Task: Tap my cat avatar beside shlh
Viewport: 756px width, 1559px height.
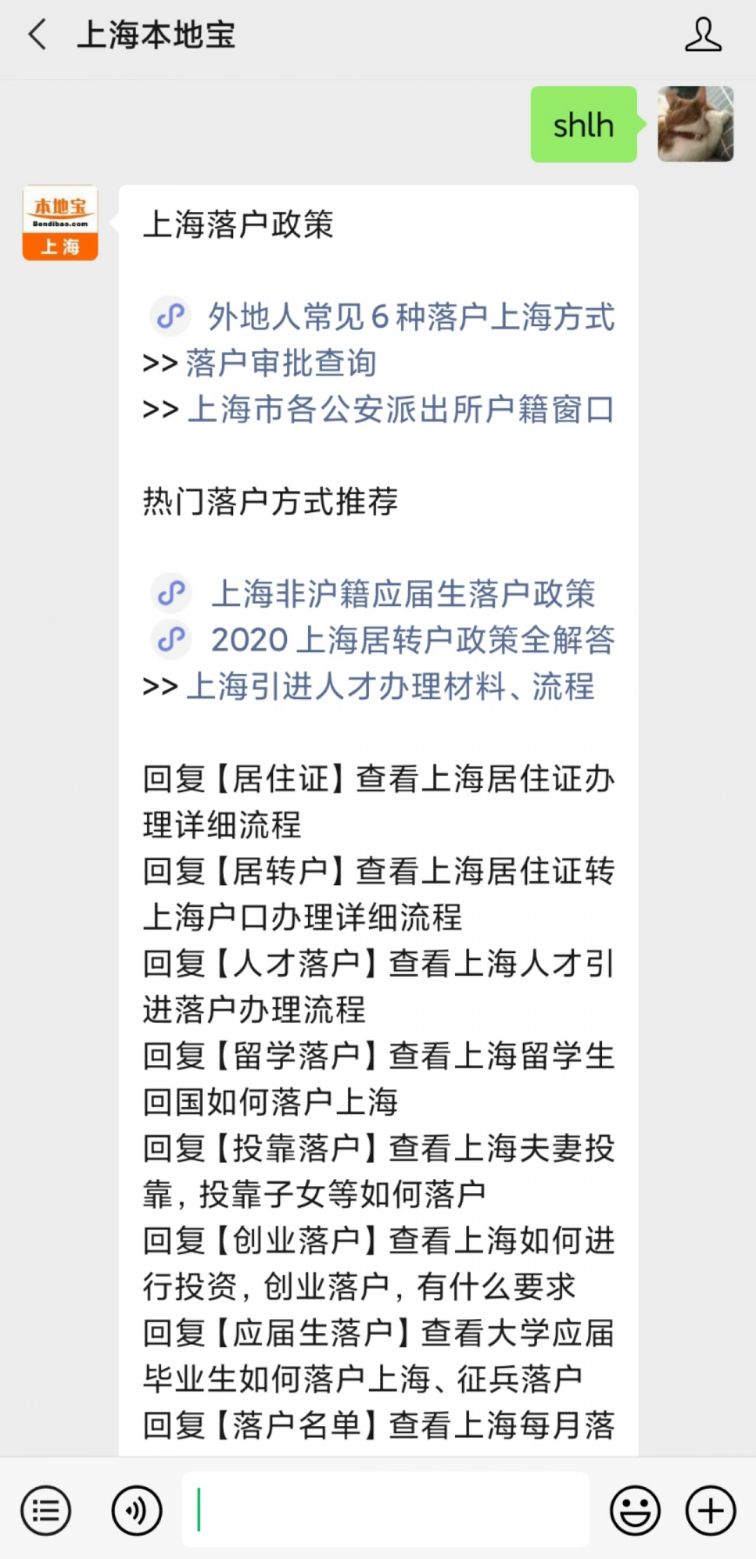Action: 695,124
